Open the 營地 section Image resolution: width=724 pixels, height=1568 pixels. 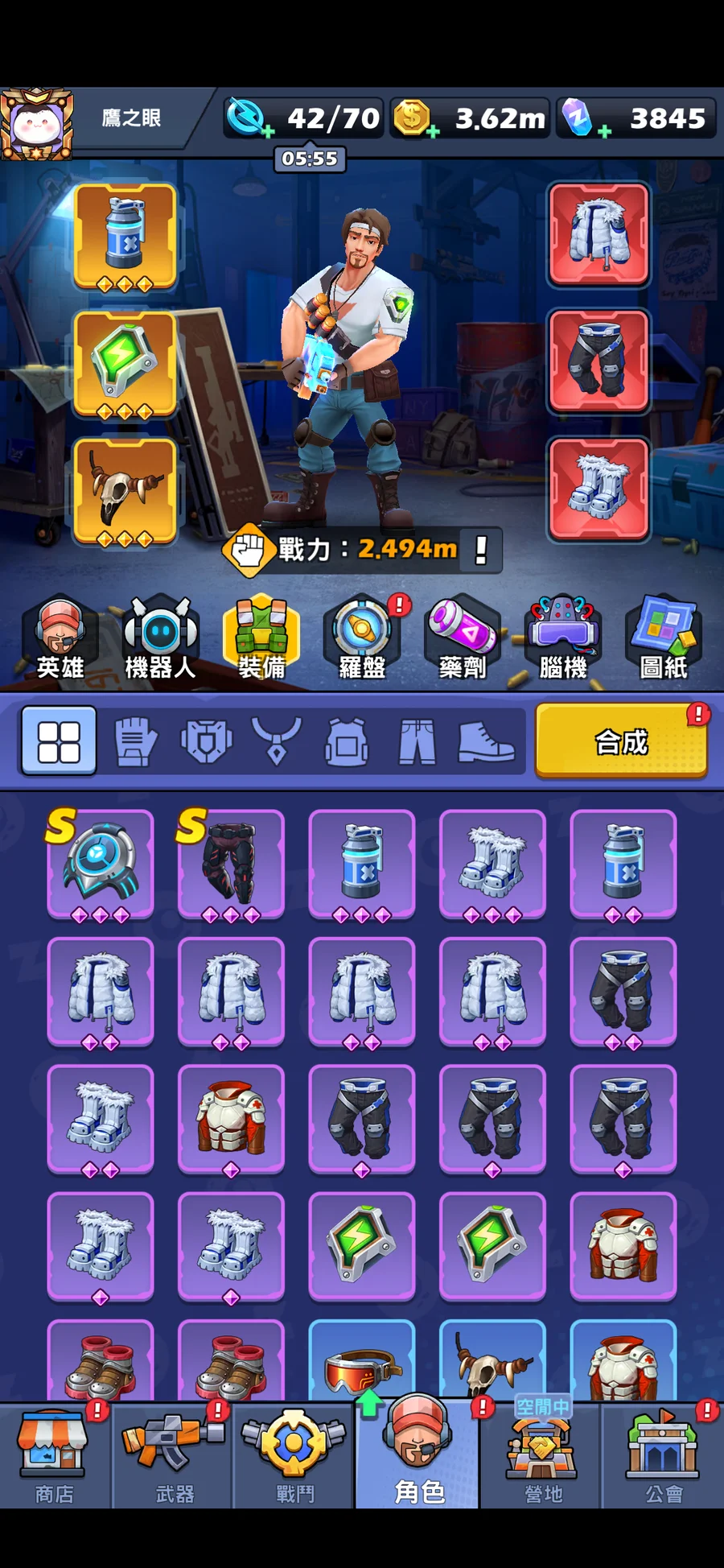tap(542, 1457)
